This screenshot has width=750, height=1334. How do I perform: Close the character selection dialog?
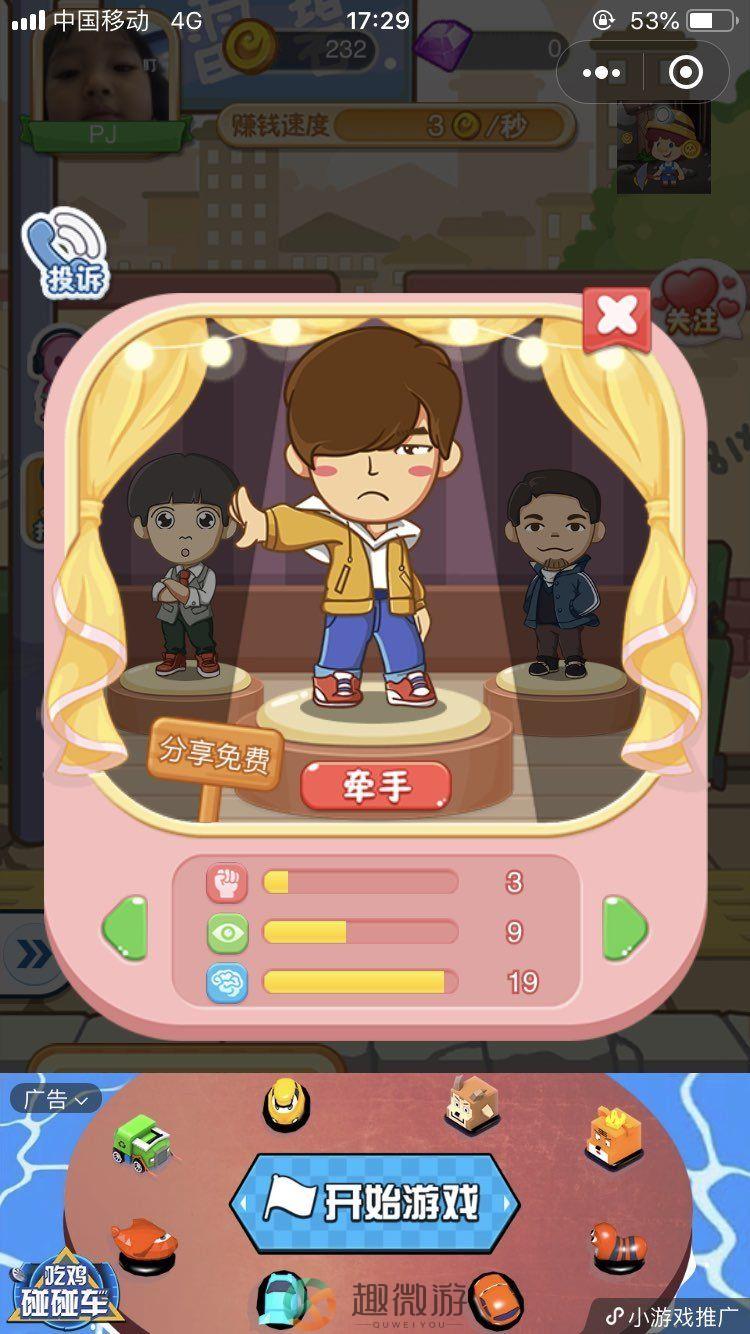[x=616, y=318]
